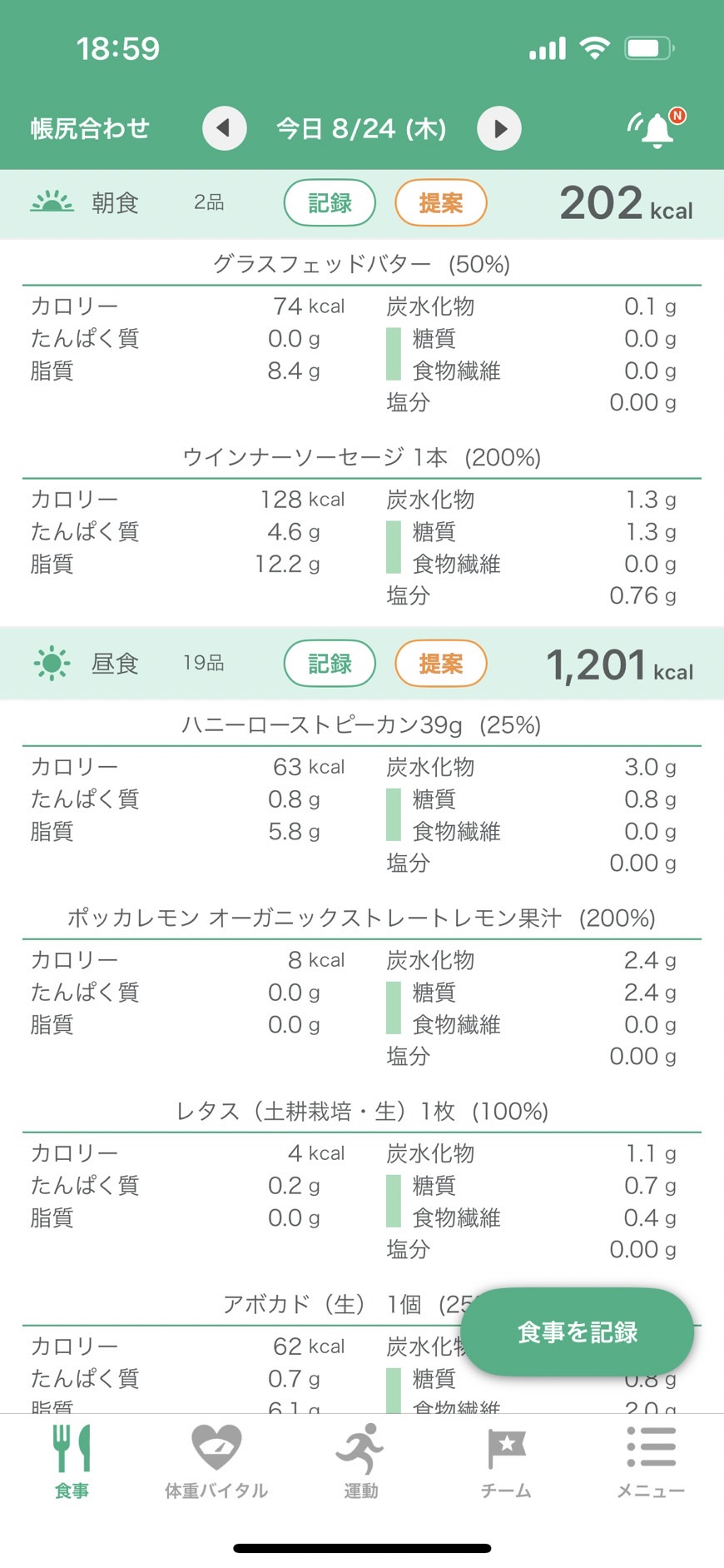Viewport: 724px width, 1568px height.
Task: Go to the previous day
Action: pyautogui.click(x=225, y=128)
